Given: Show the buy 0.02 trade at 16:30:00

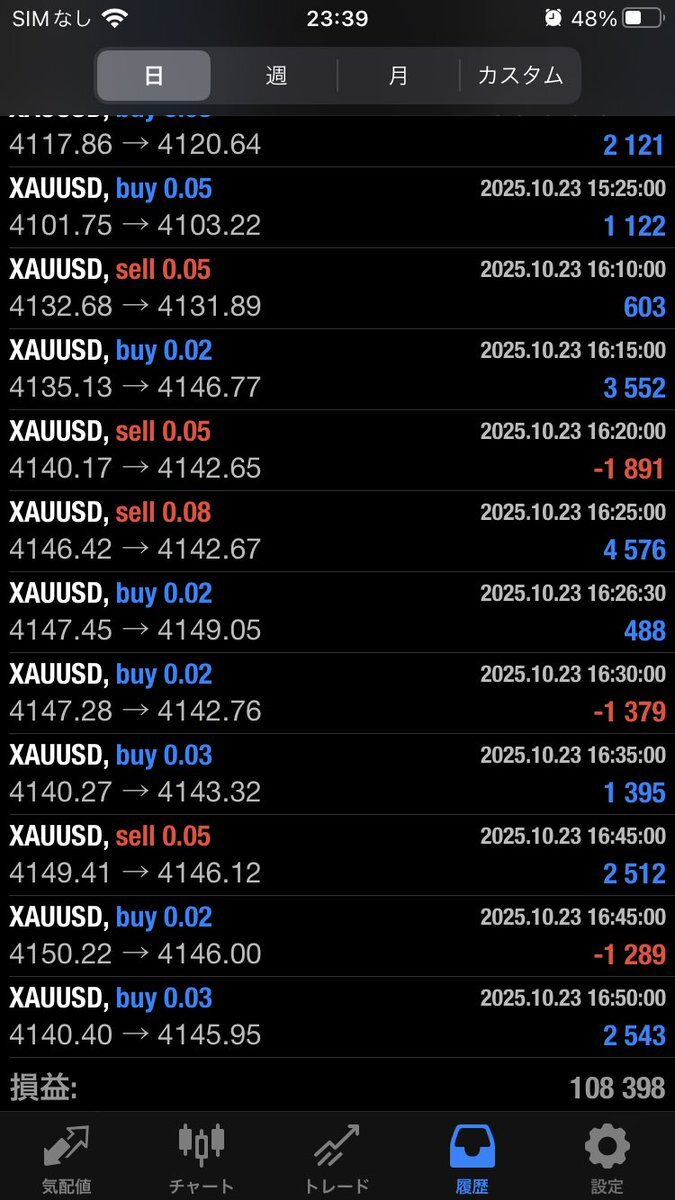Looking at the screenshot, I should pyautogui.click(x=337, y=693).
